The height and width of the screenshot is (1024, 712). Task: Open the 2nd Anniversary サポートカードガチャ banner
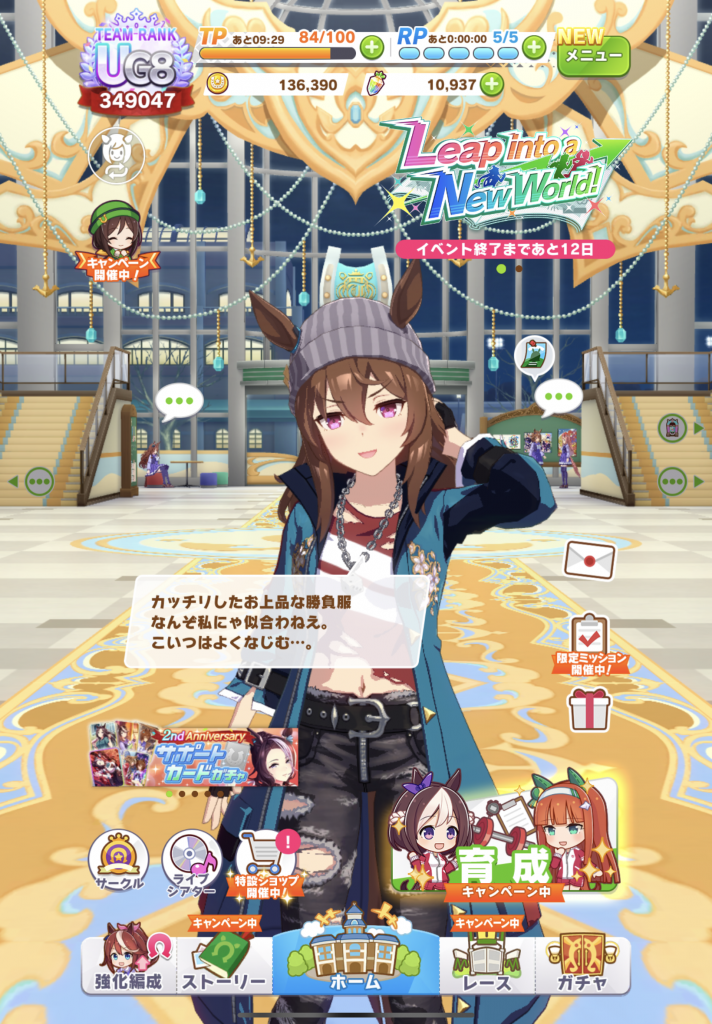pos(194,755)
